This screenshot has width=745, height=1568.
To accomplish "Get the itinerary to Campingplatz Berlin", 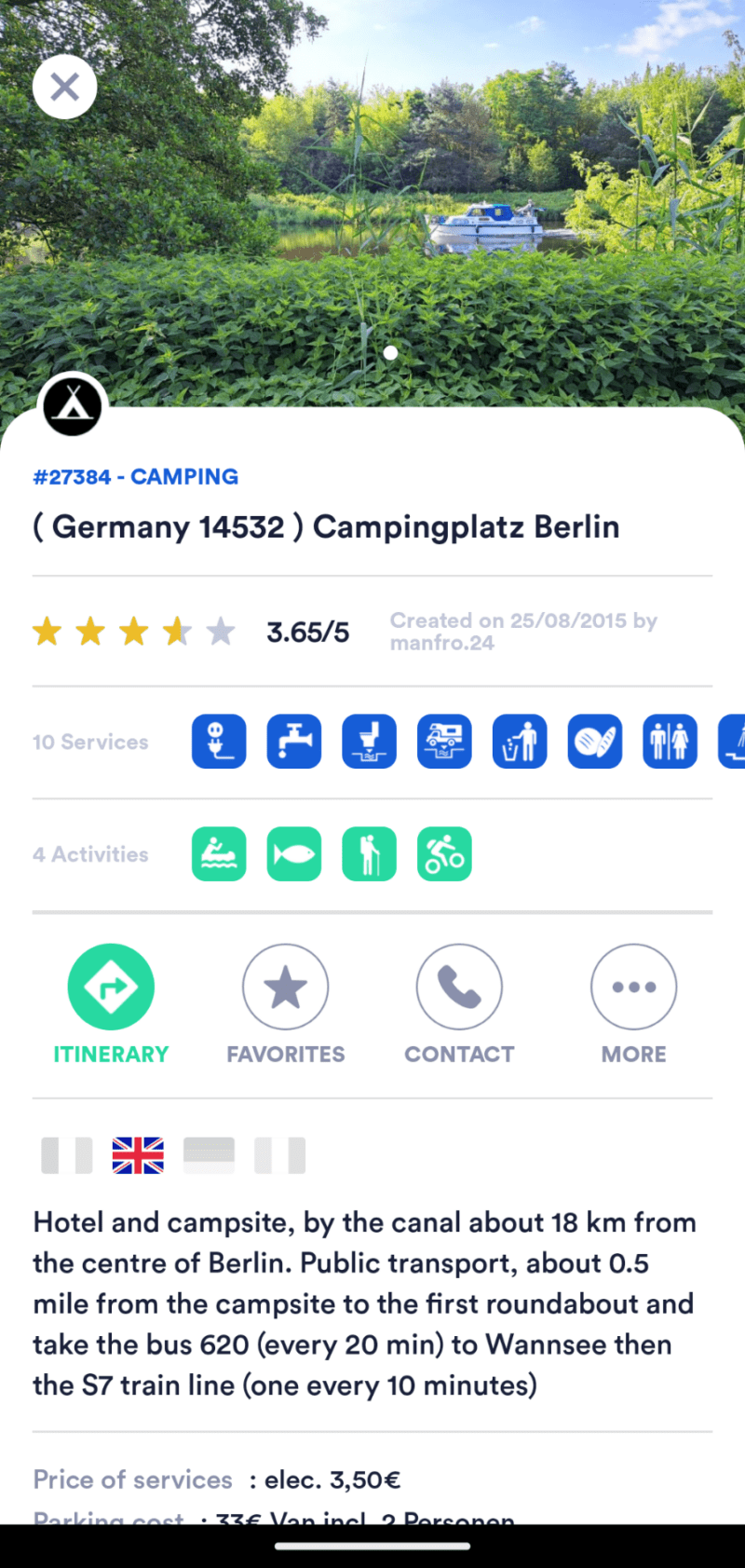I will pos(111,988).
